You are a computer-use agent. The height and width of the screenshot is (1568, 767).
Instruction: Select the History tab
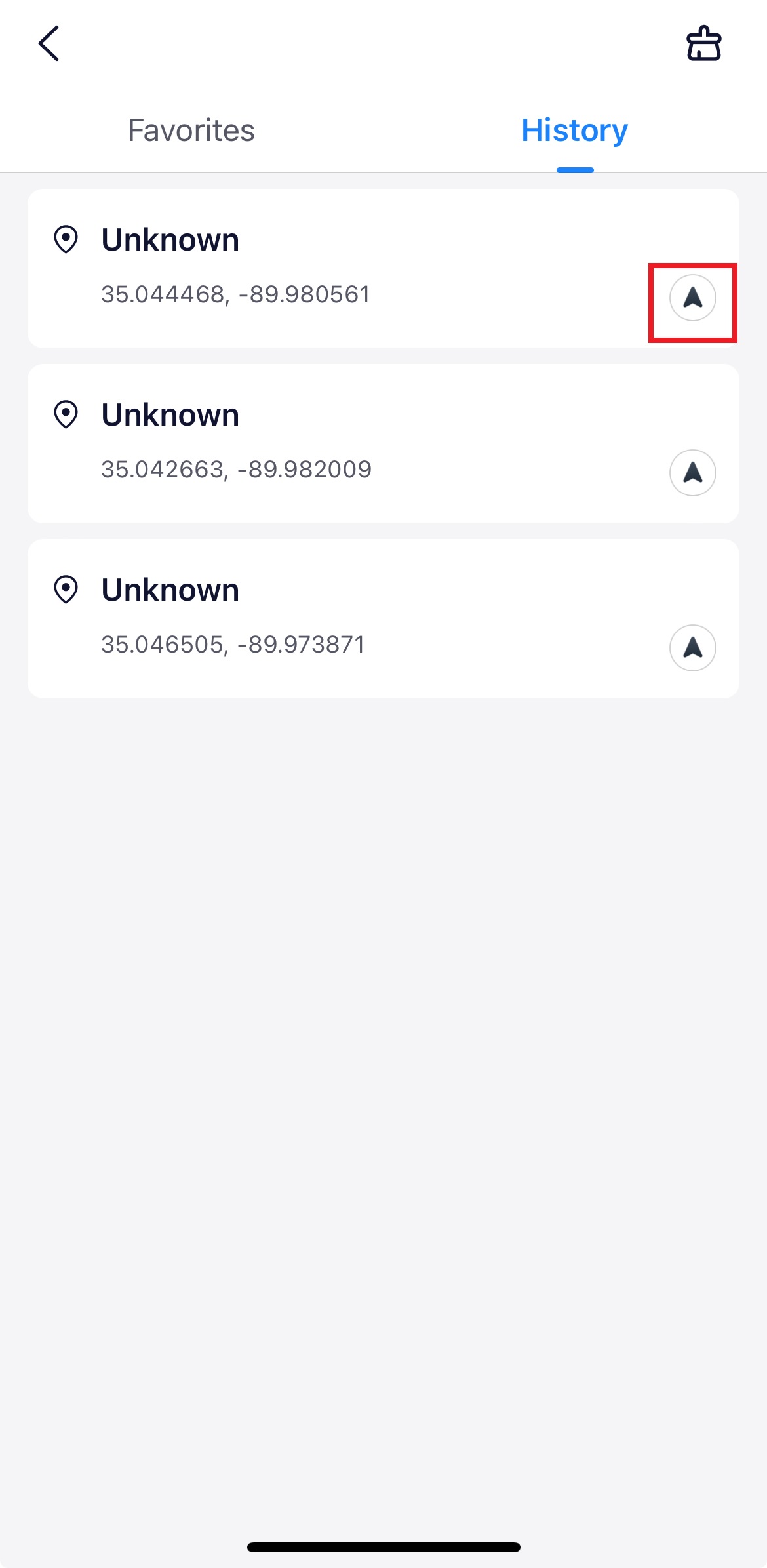[x=574, y=131]
